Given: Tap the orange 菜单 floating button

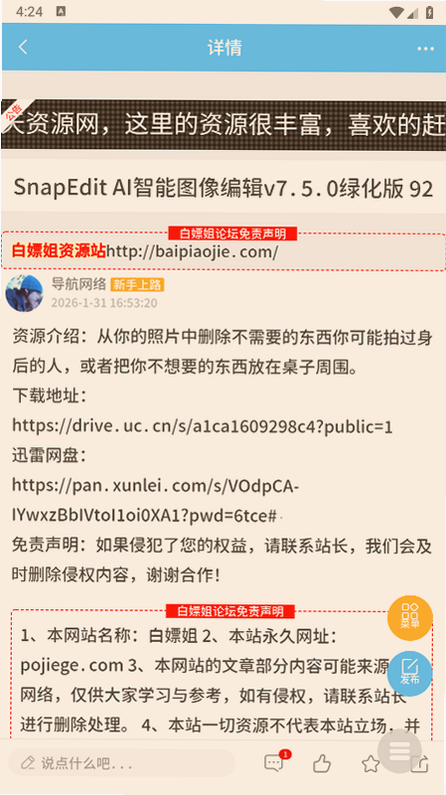Looking at the screenshot, I should click(410, 618).
